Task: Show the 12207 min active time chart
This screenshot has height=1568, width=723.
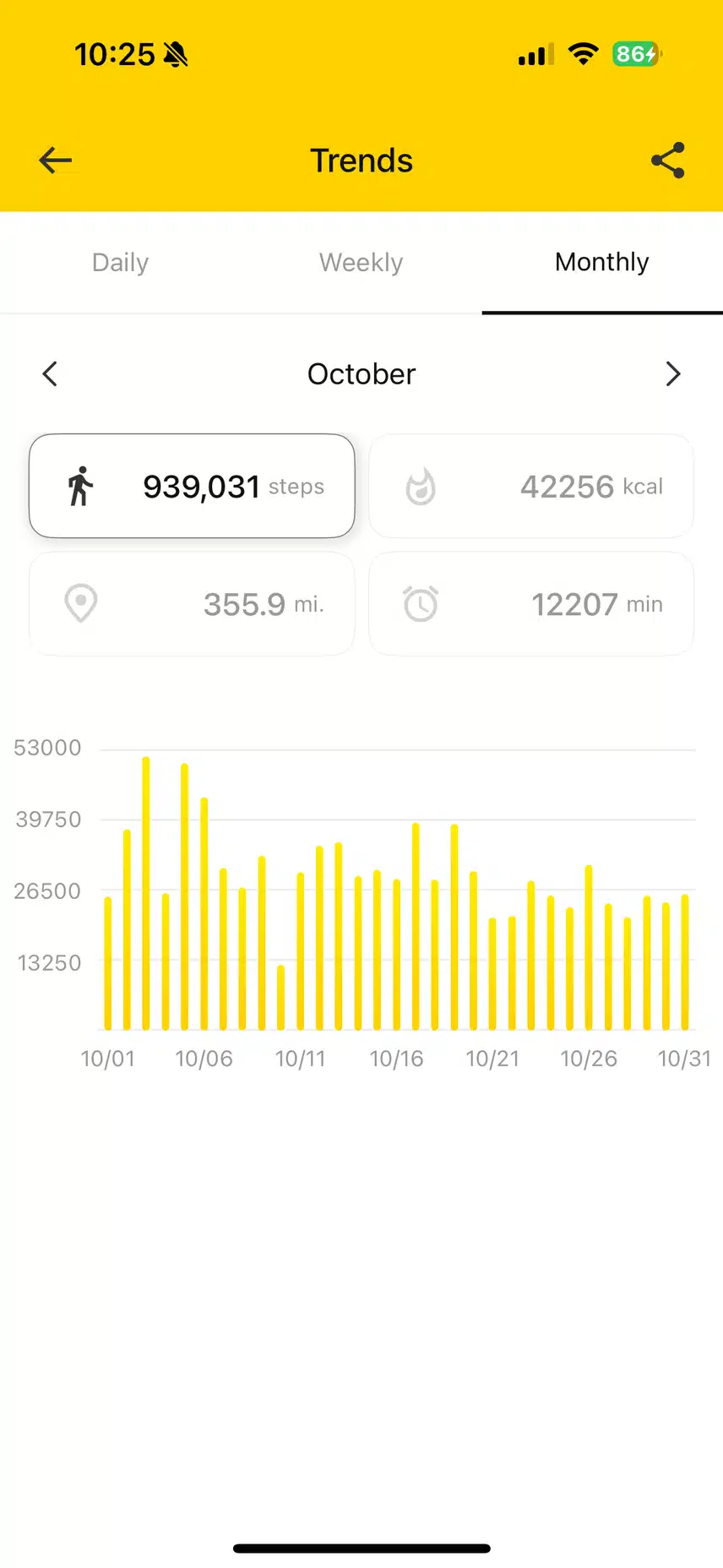Action: (531, 604)
